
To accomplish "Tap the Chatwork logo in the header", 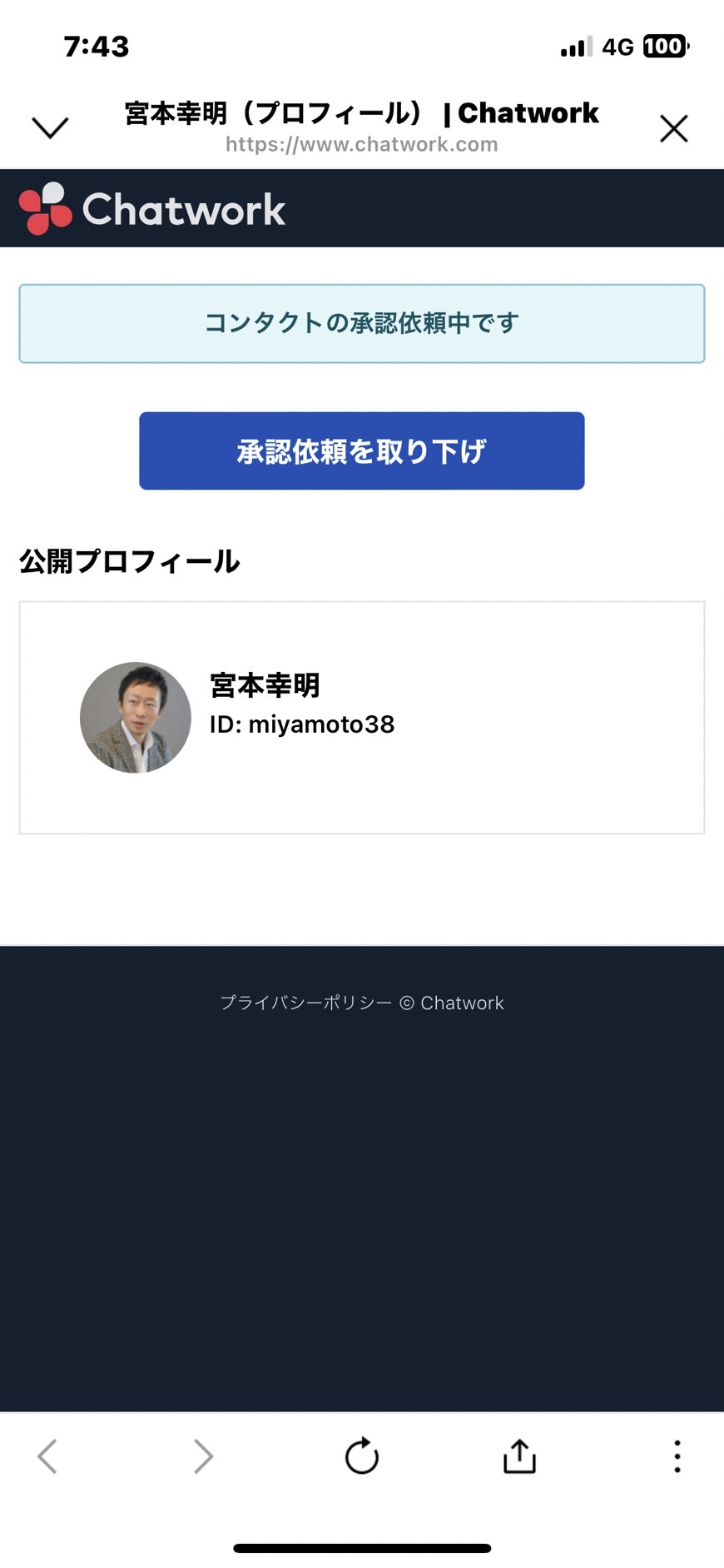I will pos(152,208).
